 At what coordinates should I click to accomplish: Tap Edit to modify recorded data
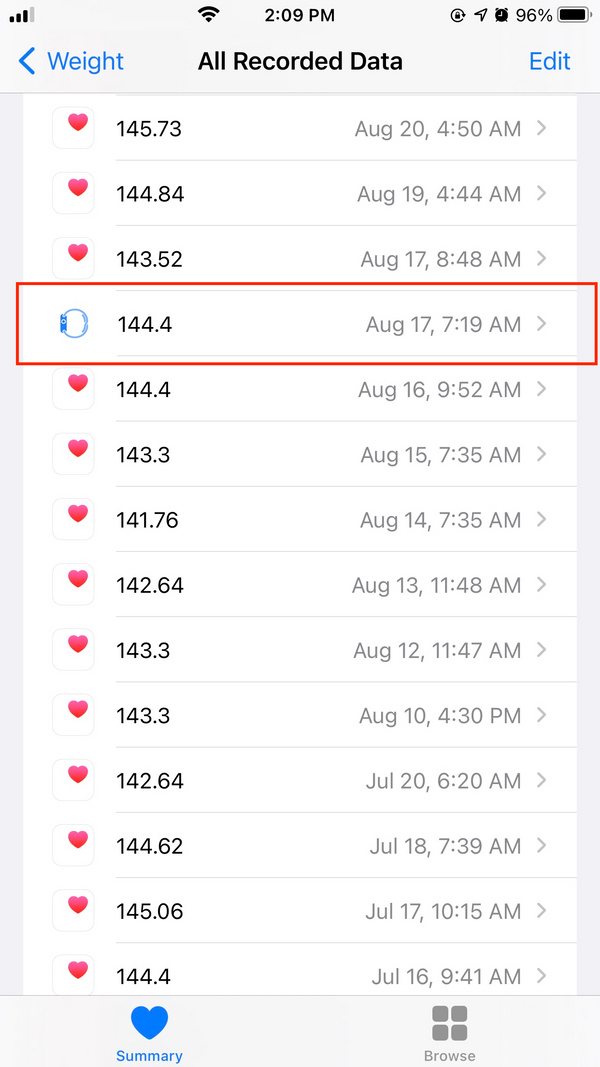tap(549, 61)
